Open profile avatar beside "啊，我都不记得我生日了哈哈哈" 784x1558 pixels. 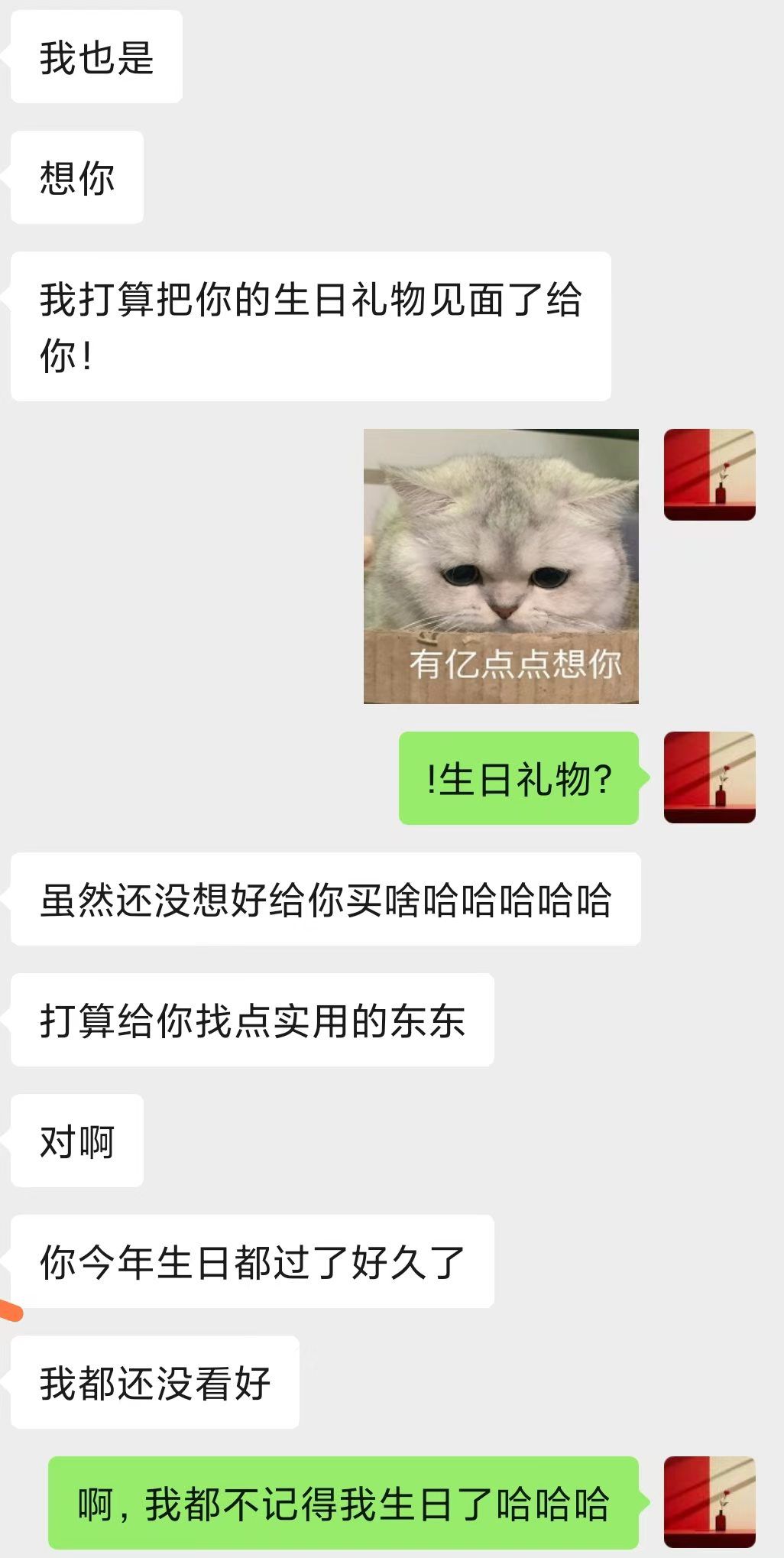709,1502
